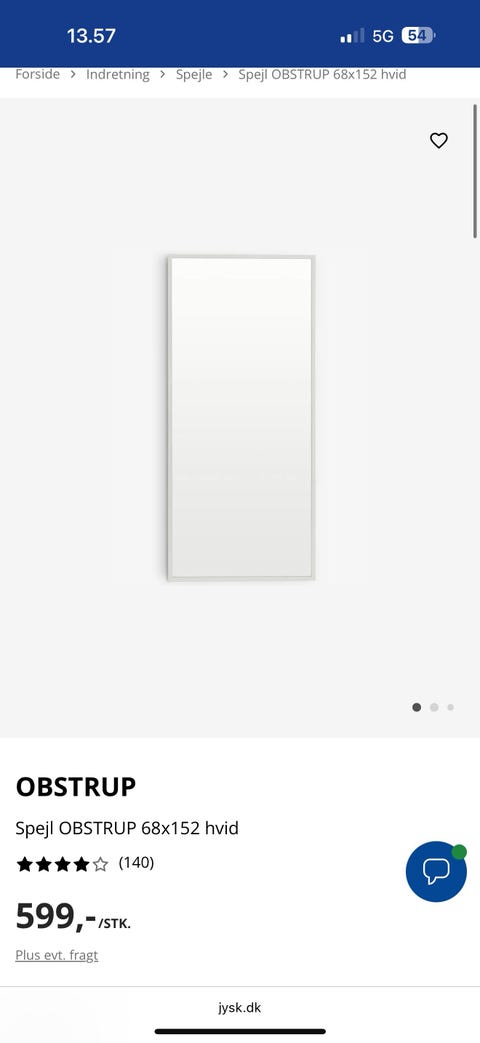Open the Plus evt. fragt link
This screenshot has width=480, height=1043.
point(57,955)
